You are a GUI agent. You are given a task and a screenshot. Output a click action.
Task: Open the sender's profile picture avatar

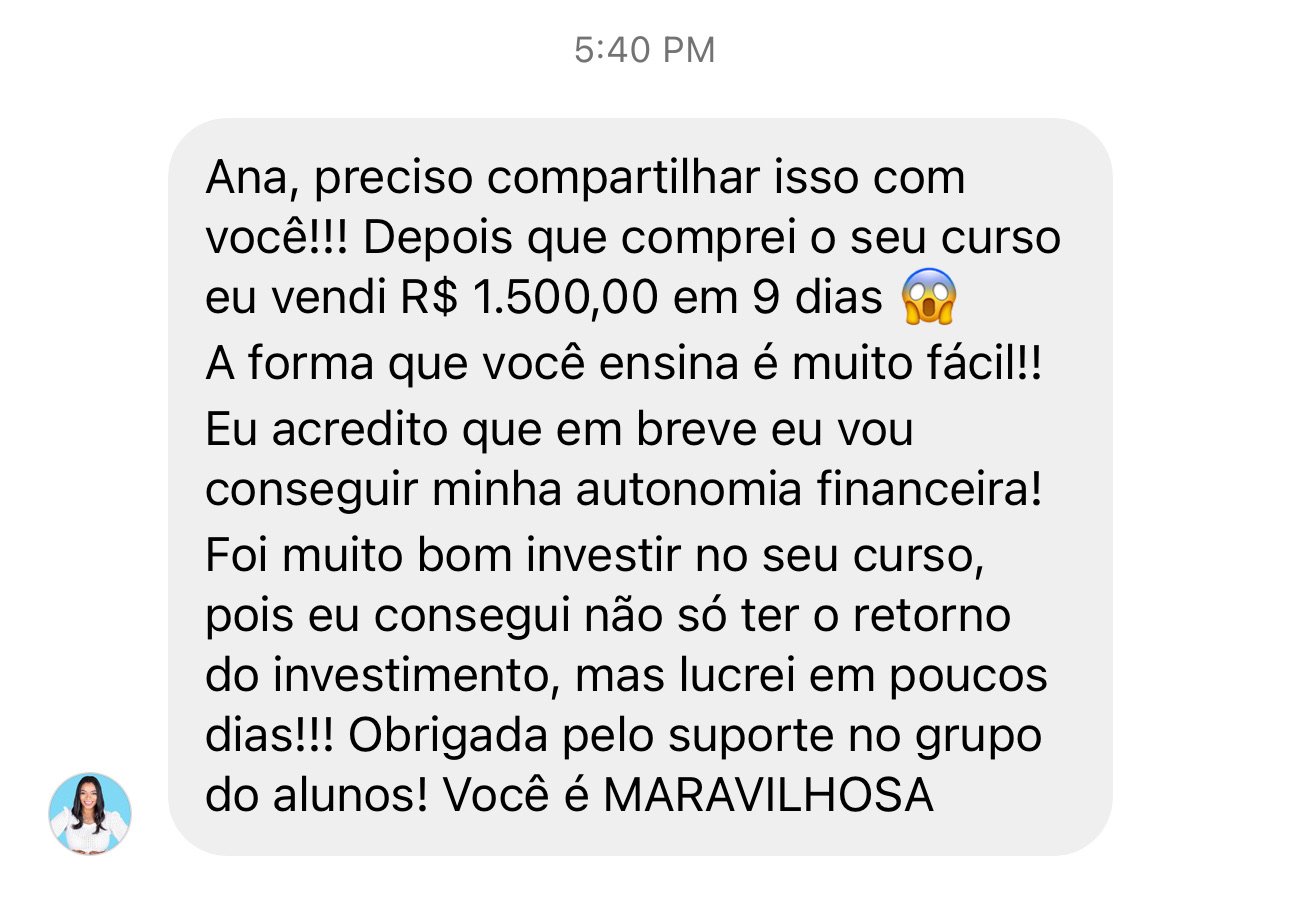[x=90, y=812]
